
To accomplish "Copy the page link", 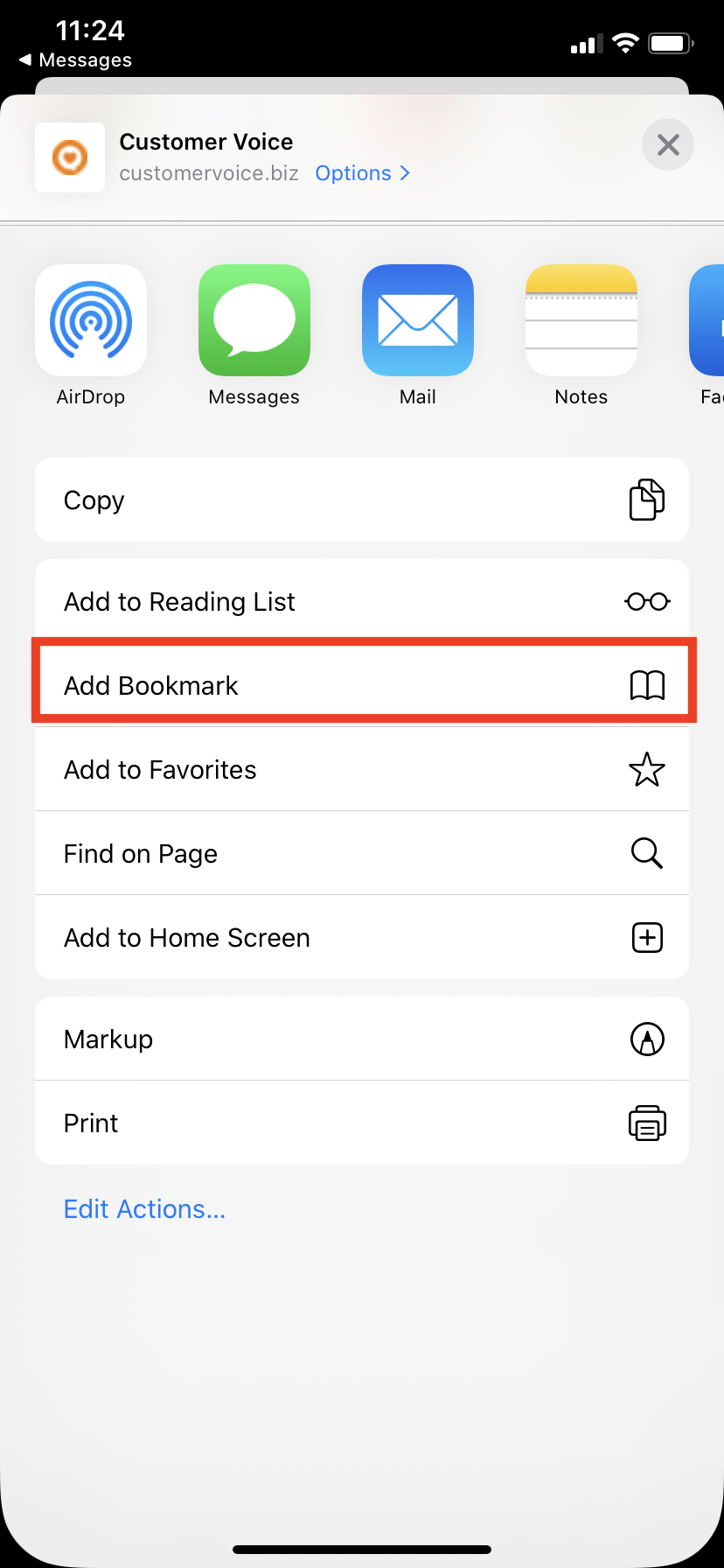I will [x=362, y=500].
